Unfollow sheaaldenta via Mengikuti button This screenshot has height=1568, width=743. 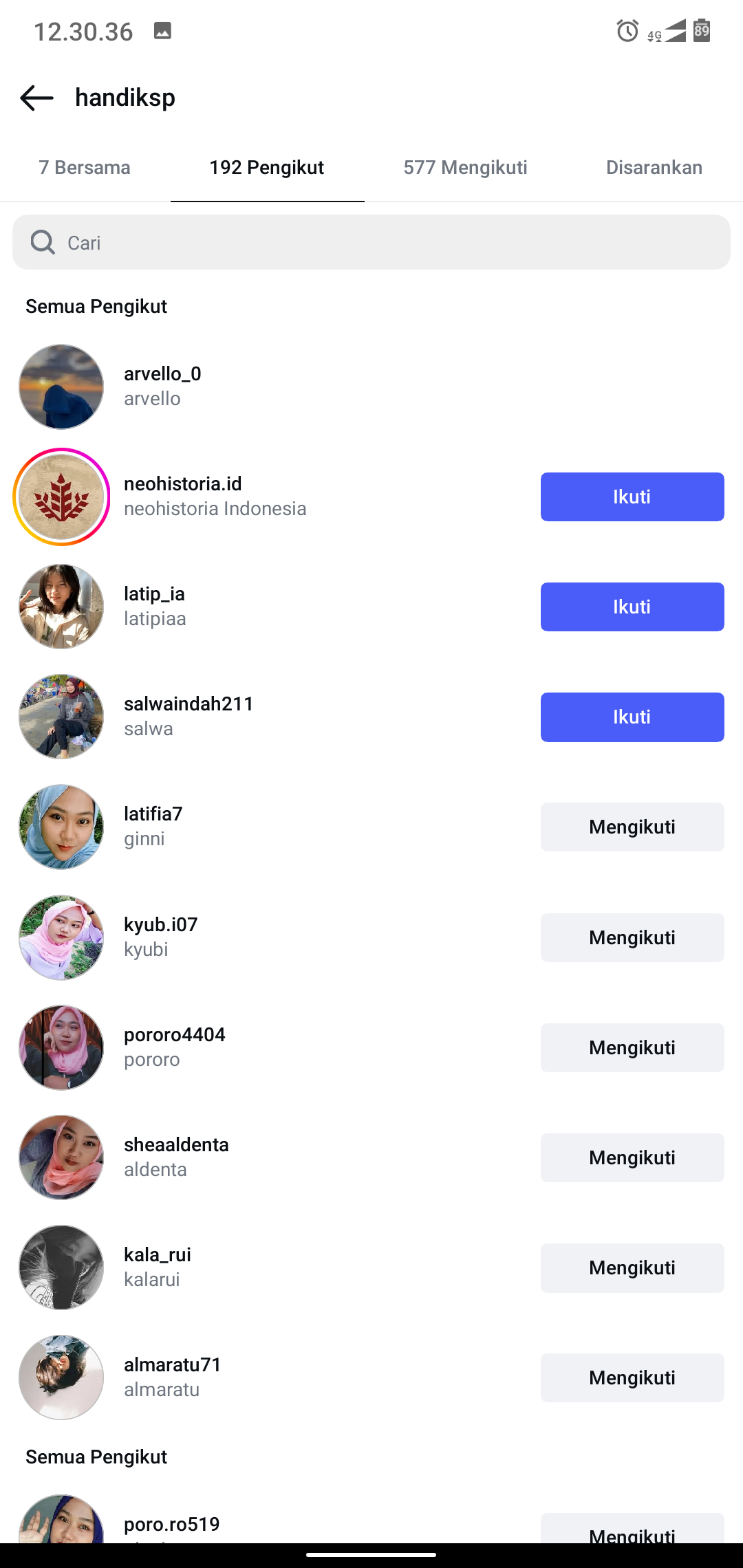632,1157
